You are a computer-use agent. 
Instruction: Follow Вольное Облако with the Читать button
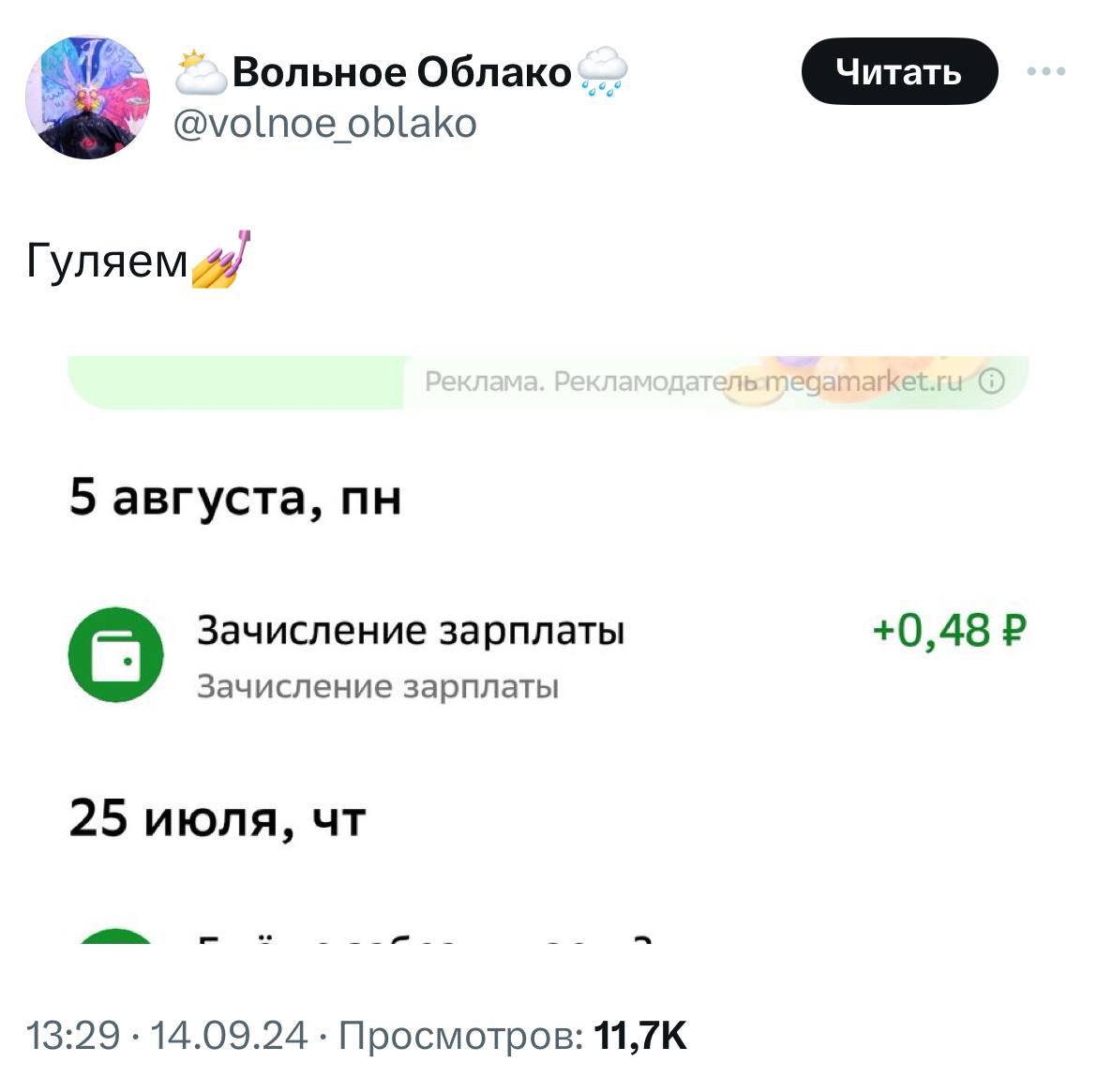(x=898, y=71)
